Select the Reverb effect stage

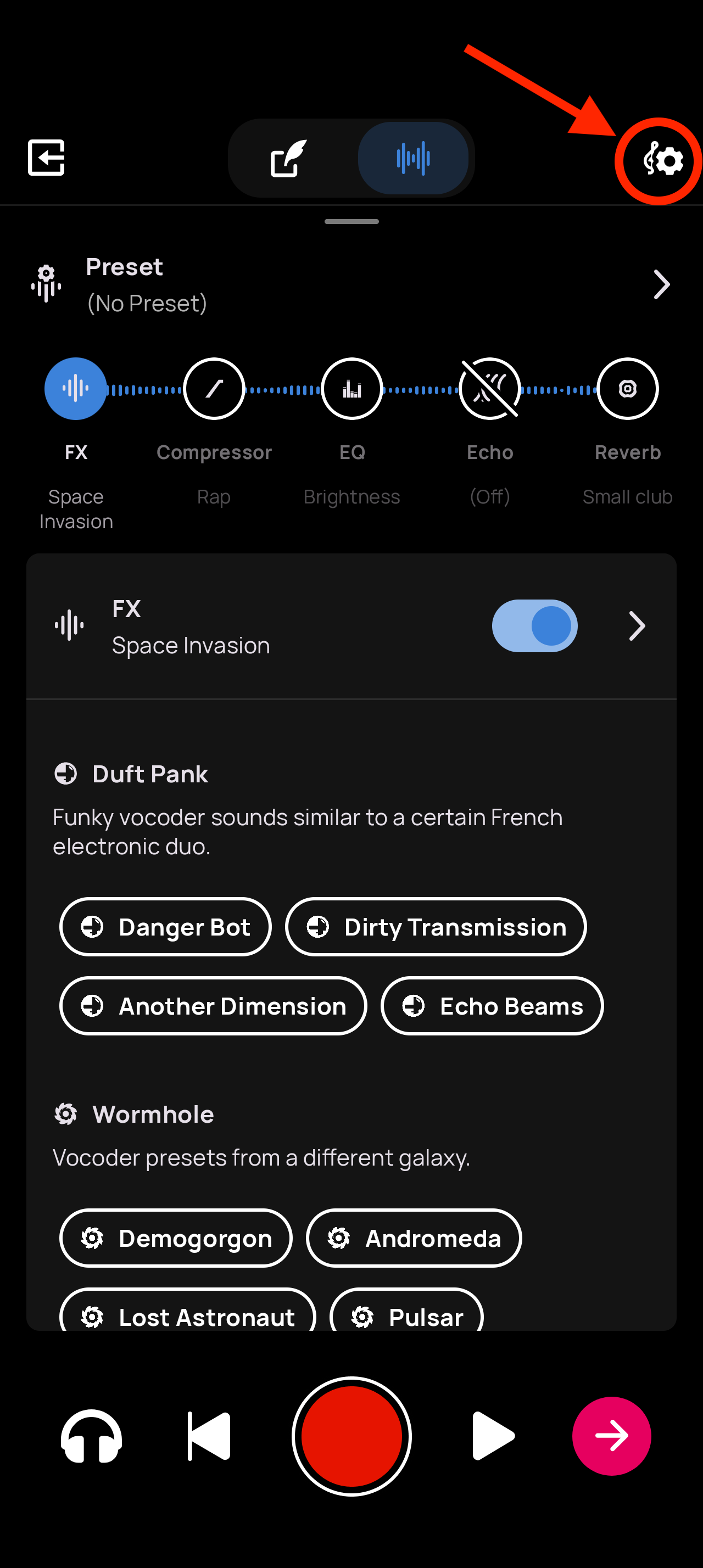click(627, 389)
